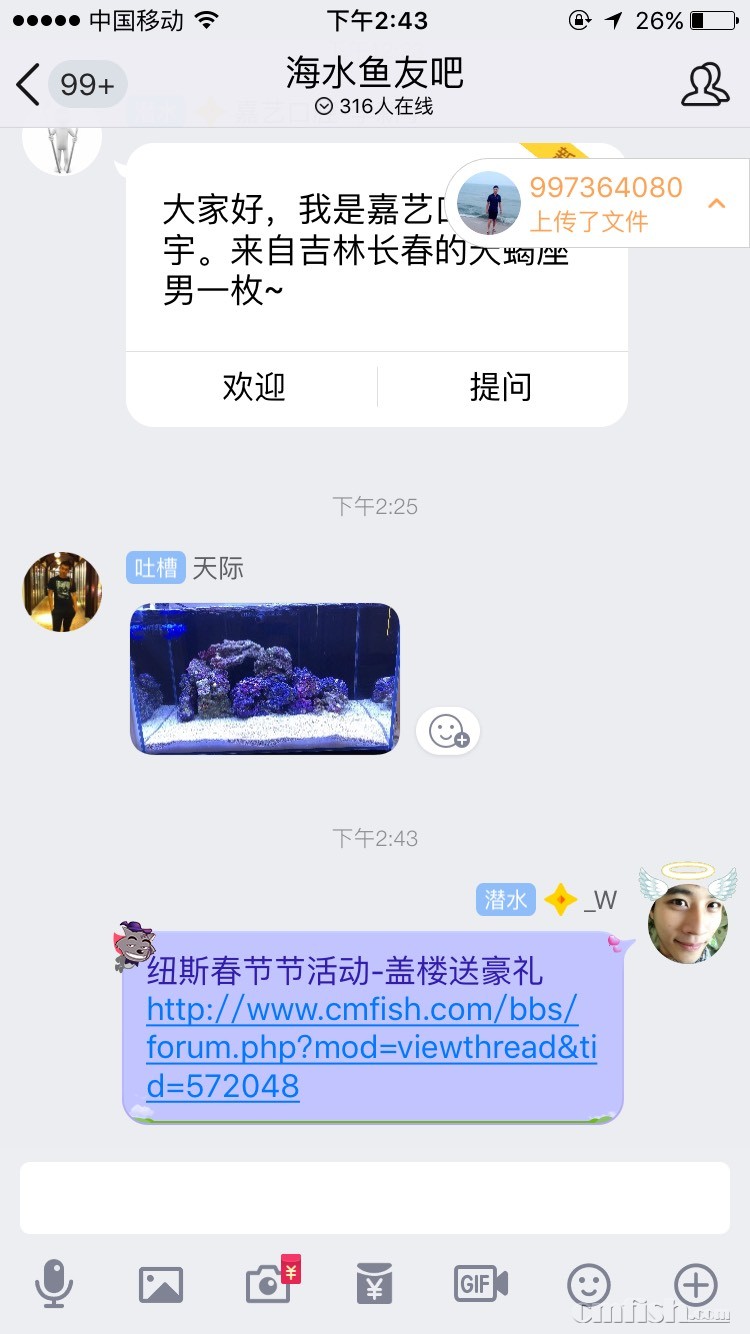View _W's profile avatar
Screen dimensions: 750x1334
click(687, 922)
